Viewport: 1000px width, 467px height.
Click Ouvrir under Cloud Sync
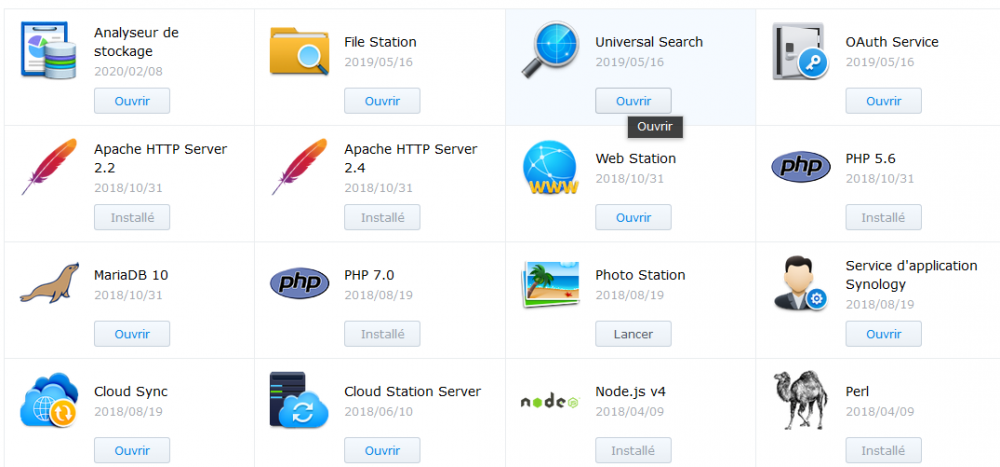(132, 451)
